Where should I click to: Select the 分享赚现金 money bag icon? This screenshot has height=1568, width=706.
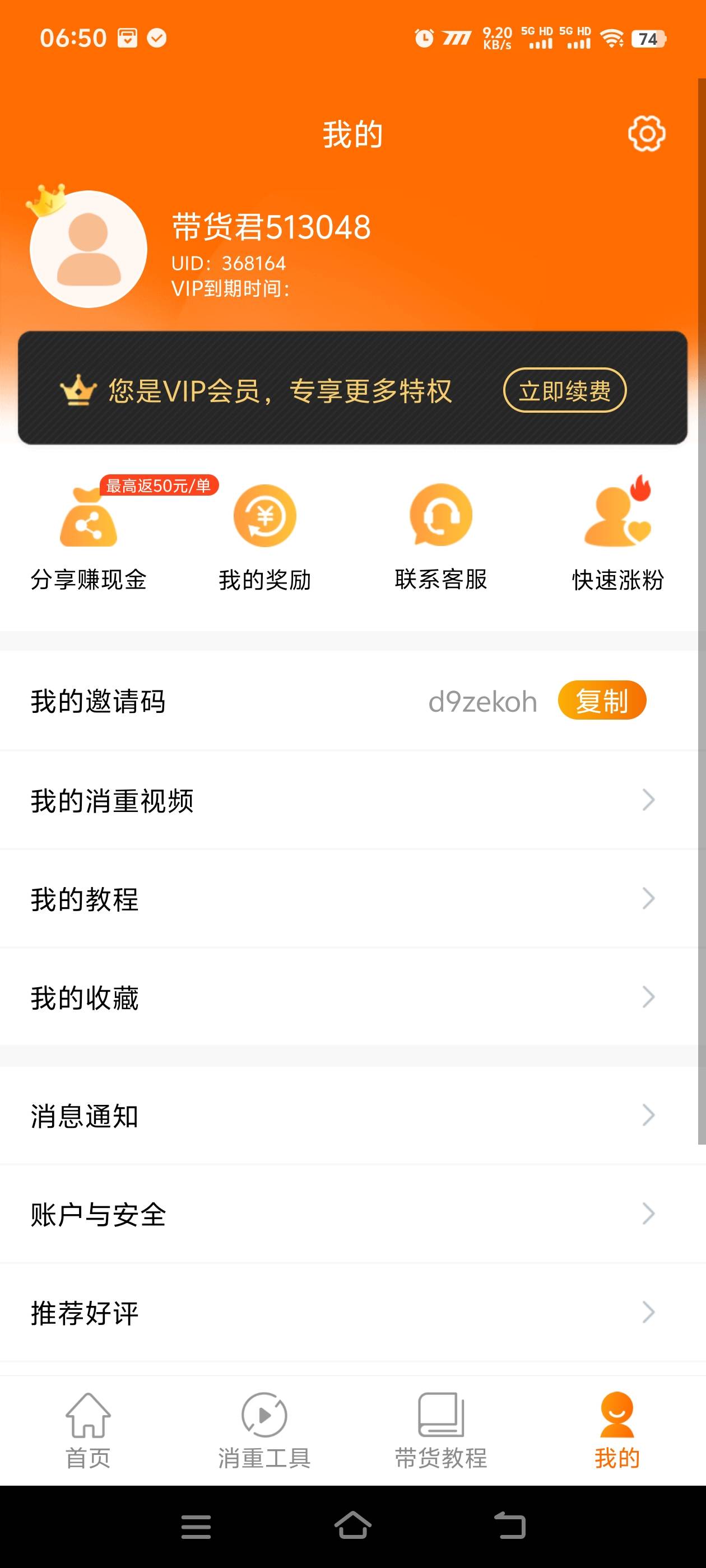[x=90, y=520]
